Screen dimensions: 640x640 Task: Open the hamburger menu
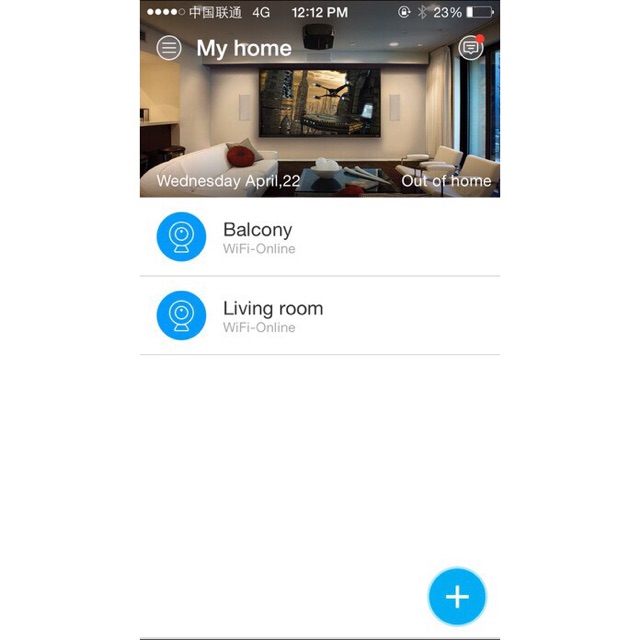169,48
